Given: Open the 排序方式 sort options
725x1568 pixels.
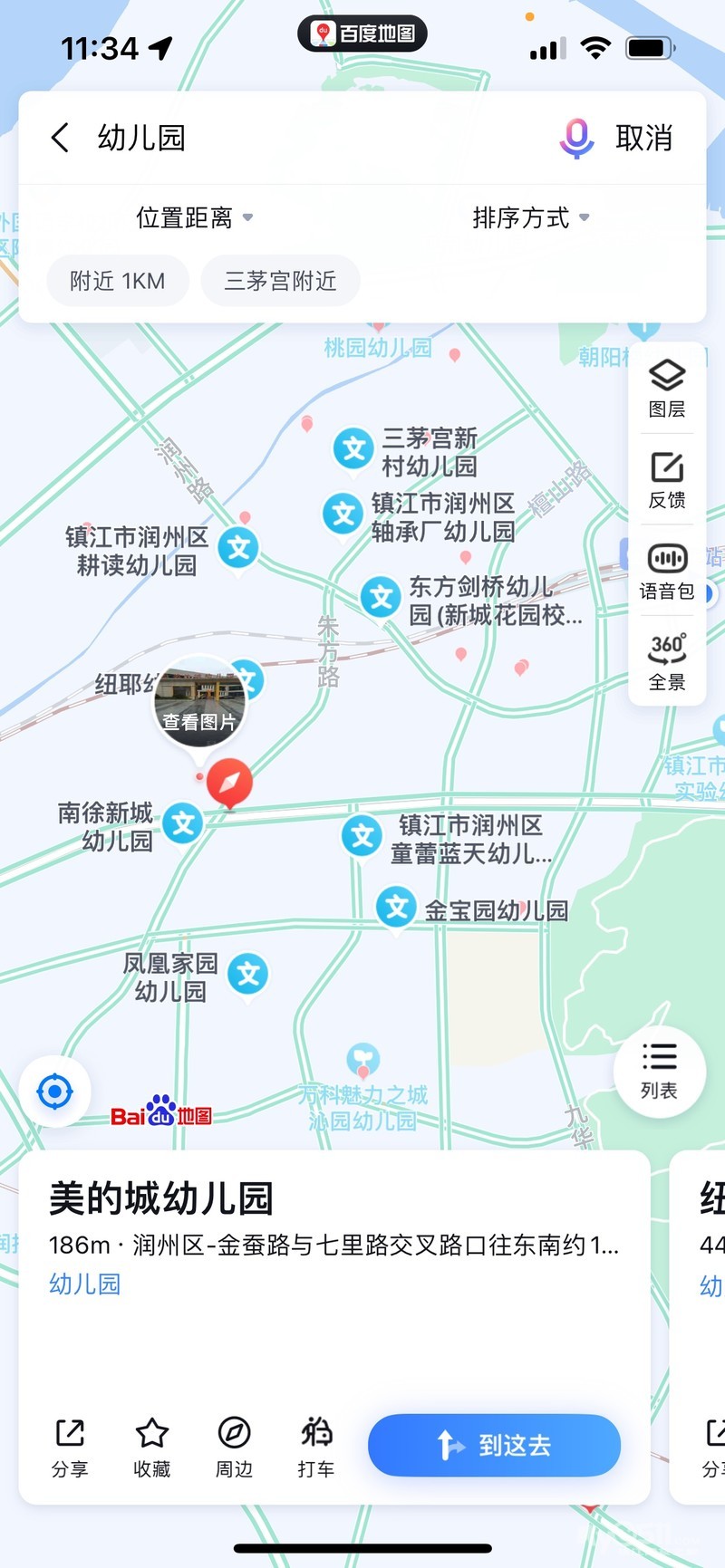Looking at the screenshot, I should click(530, 217).
